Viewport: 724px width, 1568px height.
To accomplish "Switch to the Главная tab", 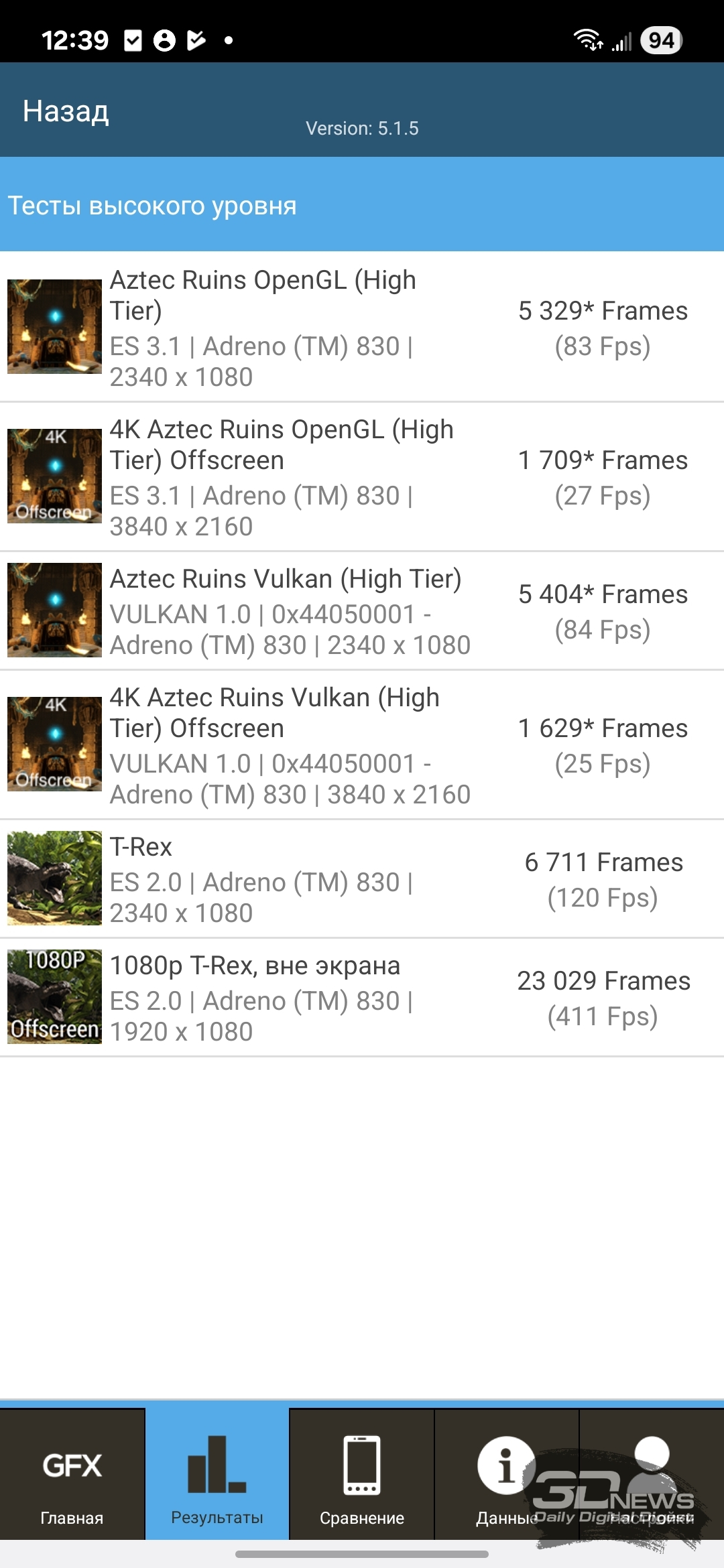I will [x=72, y=1474].
